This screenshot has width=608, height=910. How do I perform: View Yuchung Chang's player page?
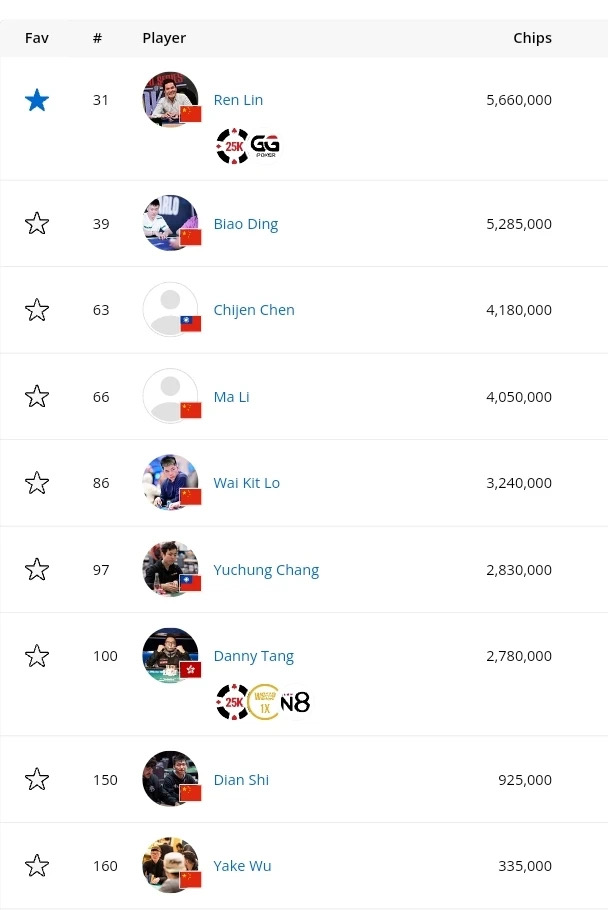click(x=266, y=570)
